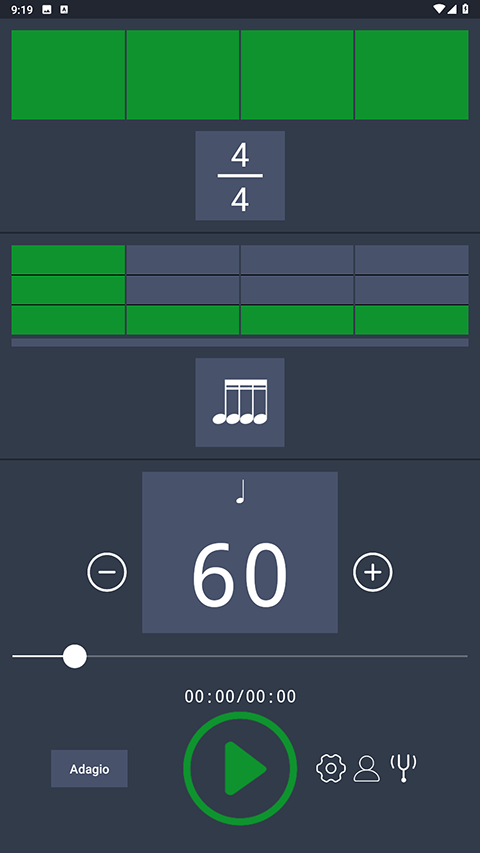This screenshot has height=853, width=480.
Task: Tap the 60 BPM tempo box
Action: point(240,552)
